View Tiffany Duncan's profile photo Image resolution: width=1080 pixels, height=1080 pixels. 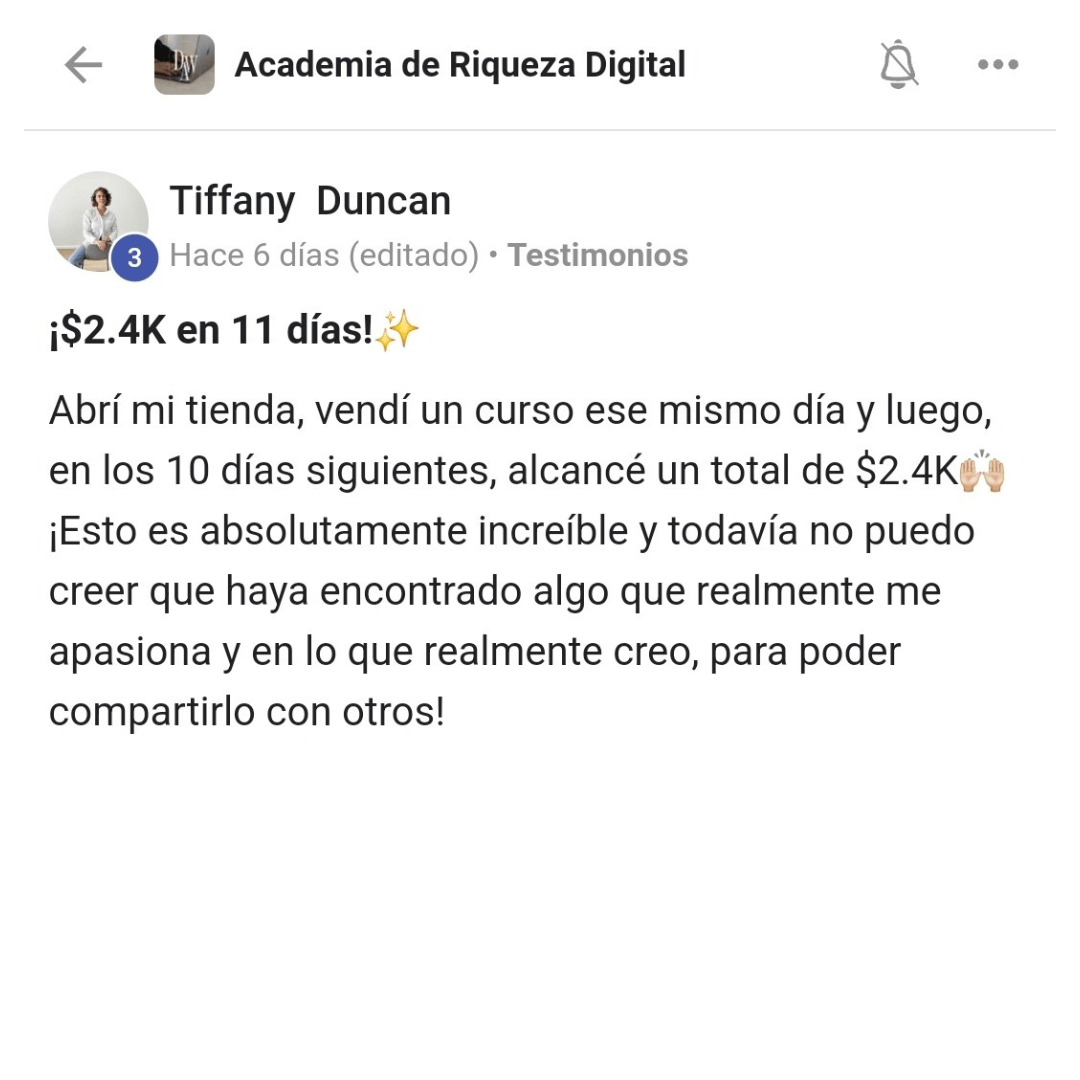(97, 220)
